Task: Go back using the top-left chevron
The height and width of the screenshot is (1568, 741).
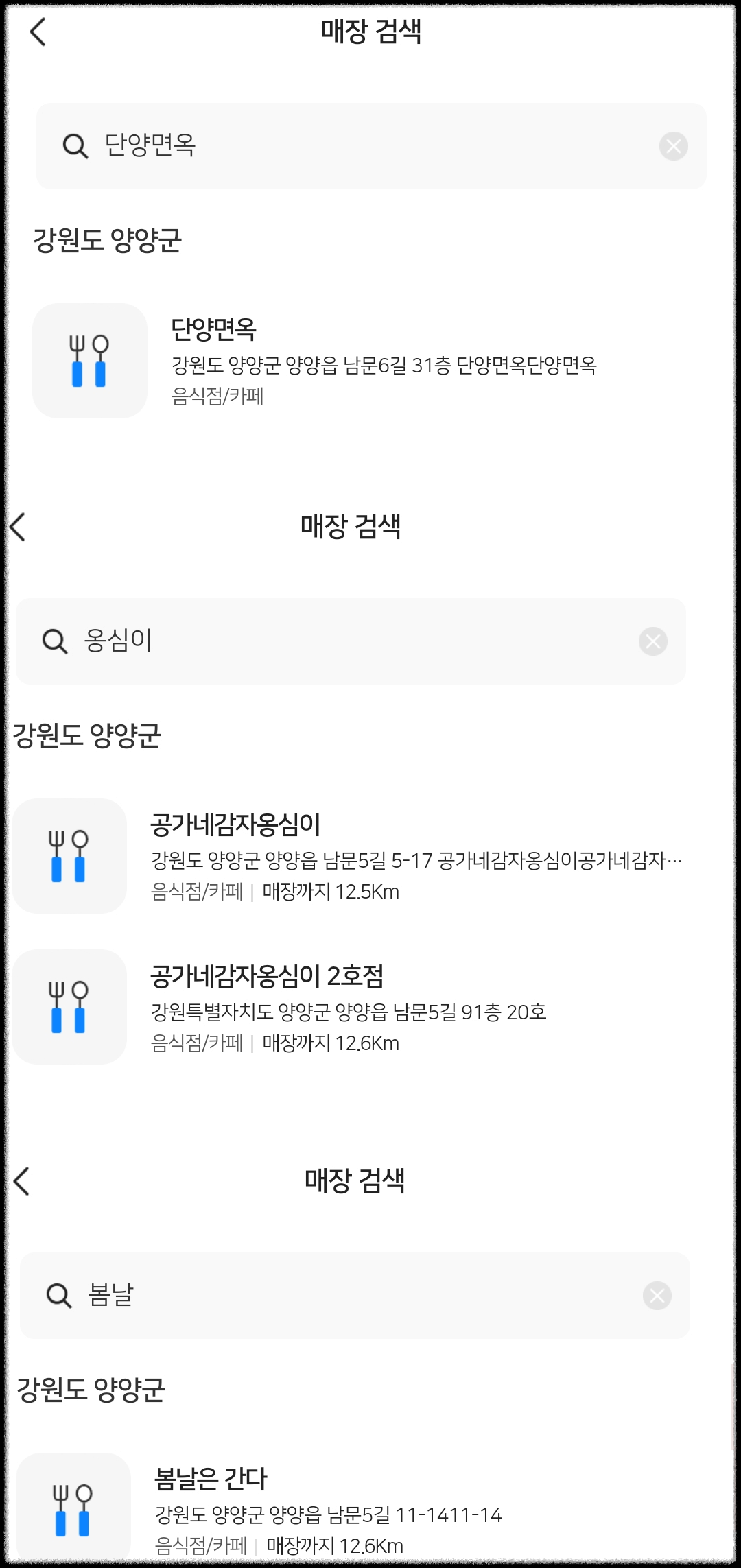Action: click(x=39, y=32)
